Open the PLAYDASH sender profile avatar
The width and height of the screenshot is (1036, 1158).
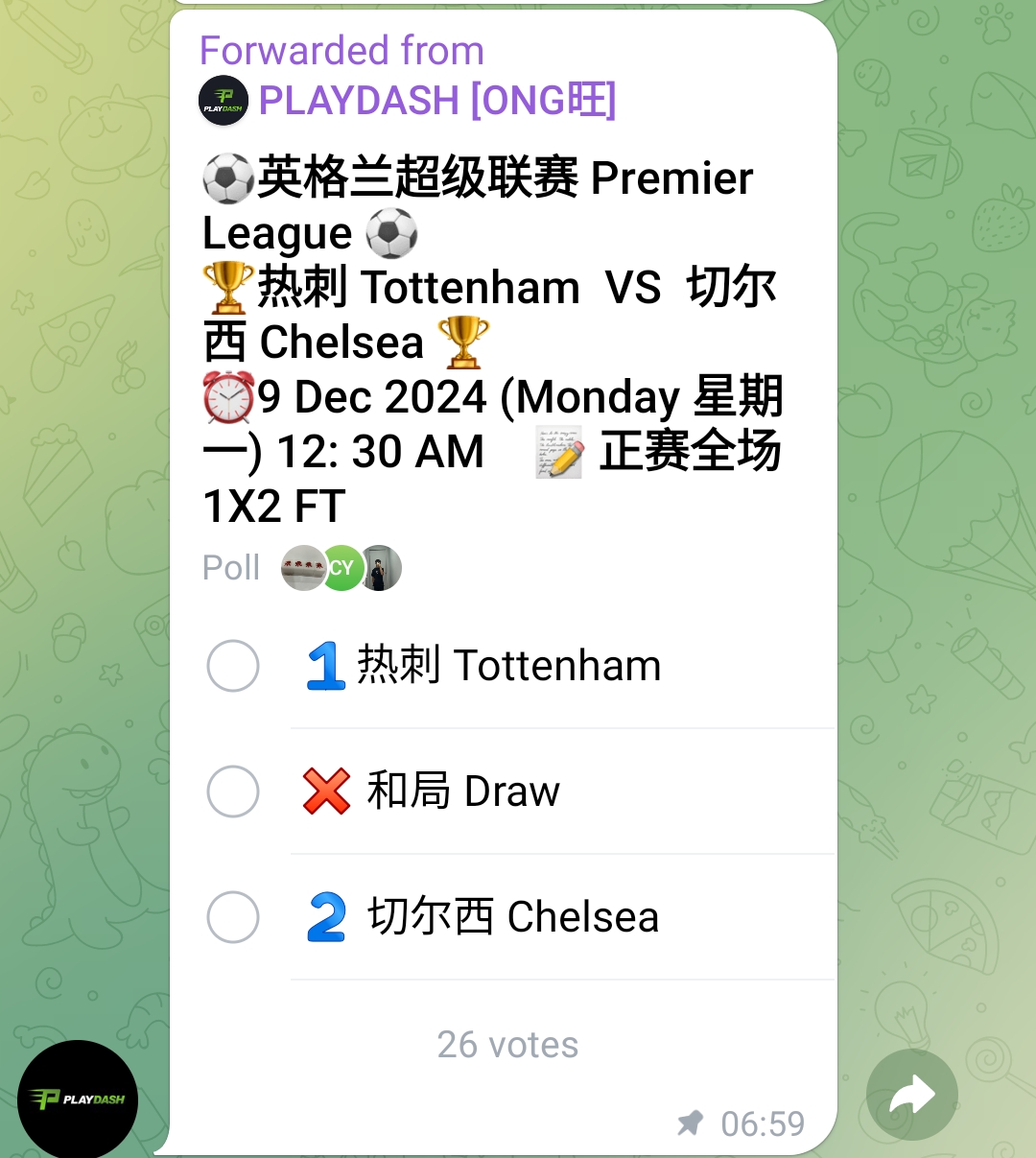point(78,1099)
